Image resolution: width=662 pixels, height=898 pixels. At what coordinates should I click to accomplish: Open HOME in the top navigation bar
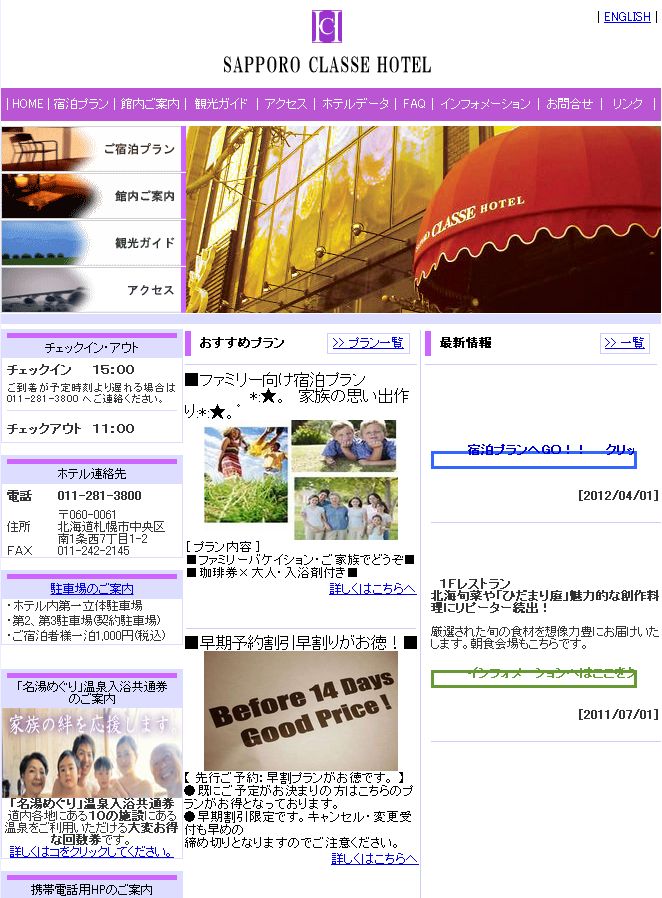click(x=27, y=104)
